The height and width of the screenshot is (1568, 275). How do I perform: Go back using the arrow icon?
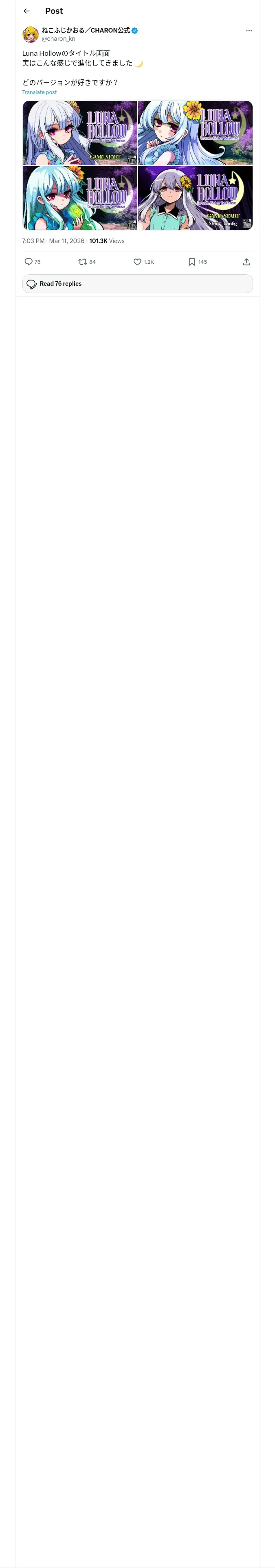pos(27,11)
